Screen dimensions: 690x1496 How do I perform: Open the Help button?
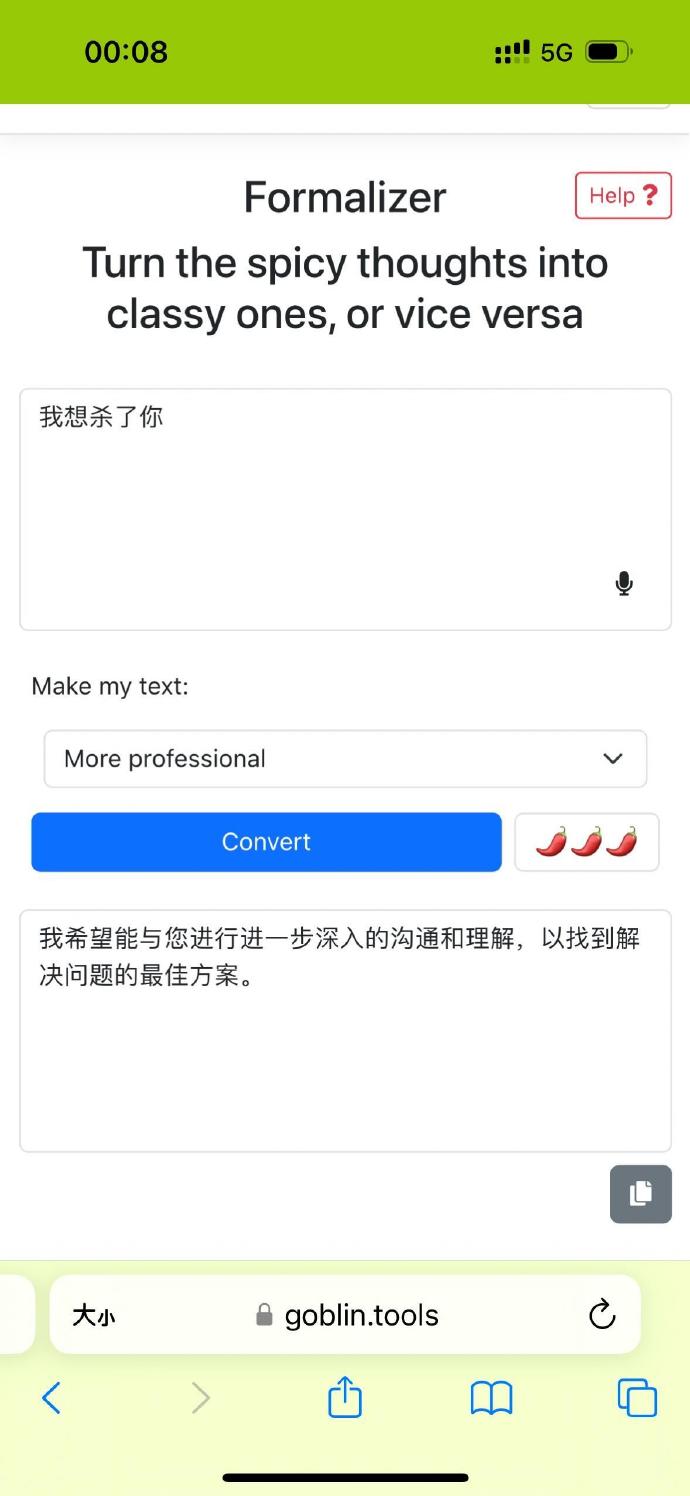[622, 196]
